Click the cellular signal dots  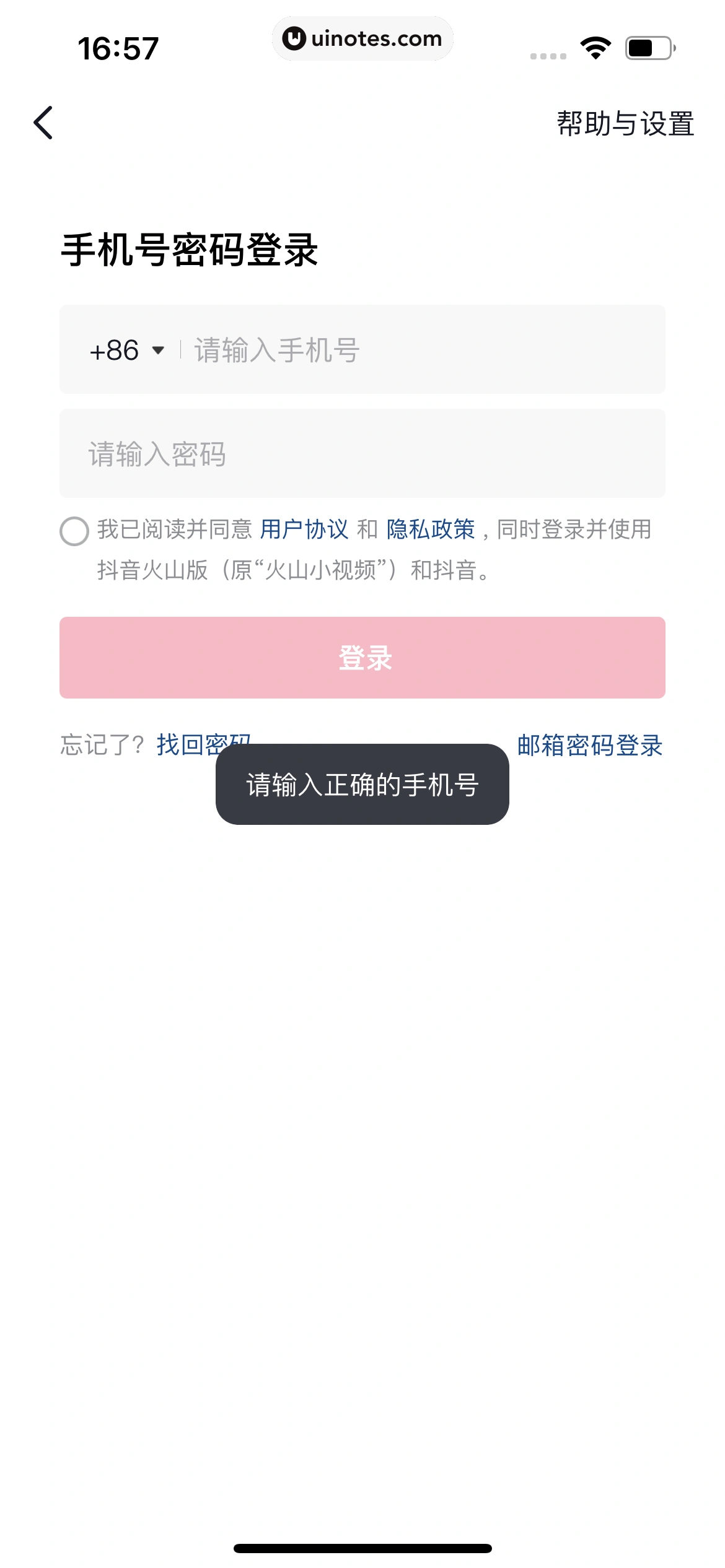(x=549, y=54)
